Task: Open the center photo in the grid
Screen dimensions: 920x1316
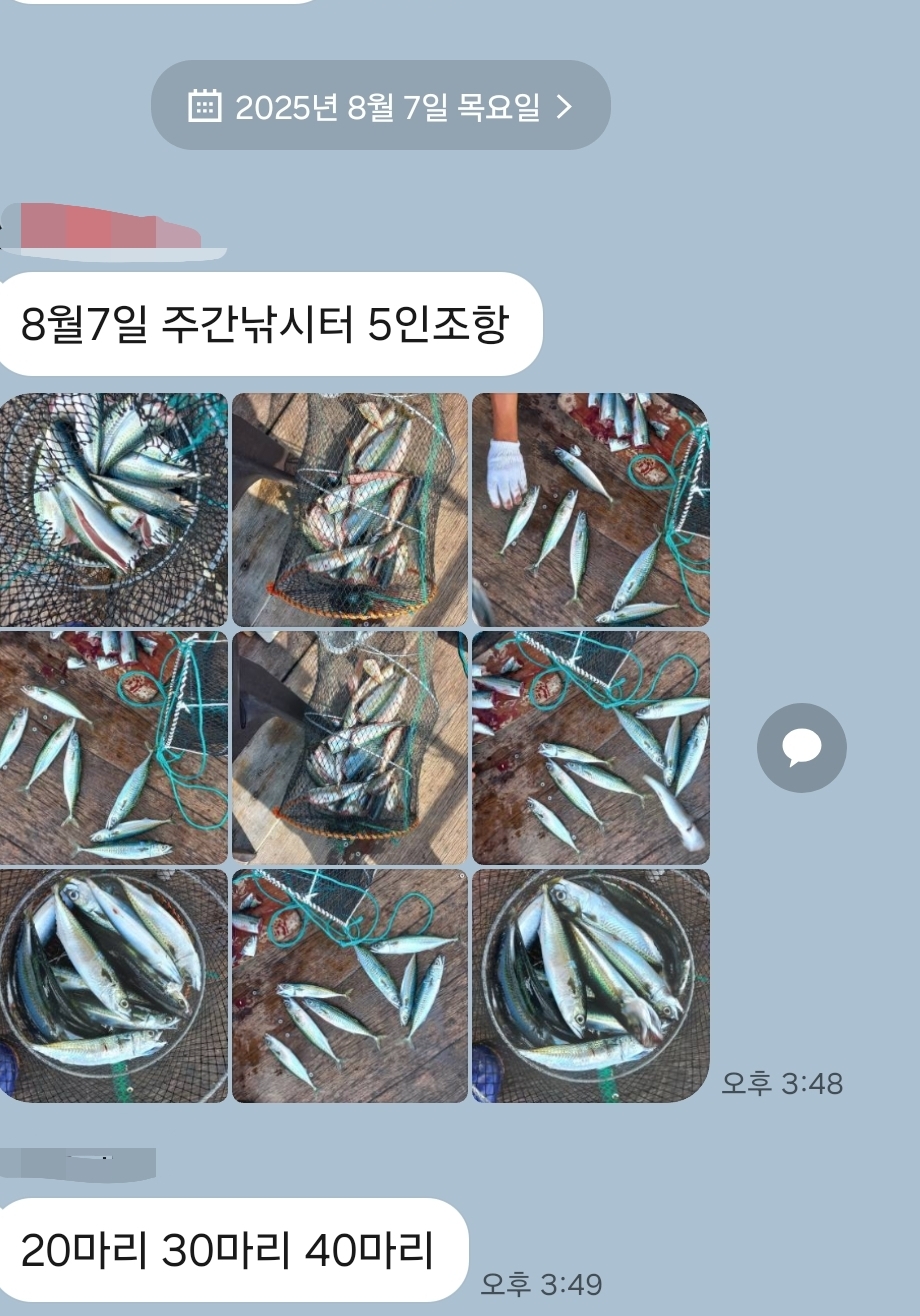Action: tap(350, 748)
